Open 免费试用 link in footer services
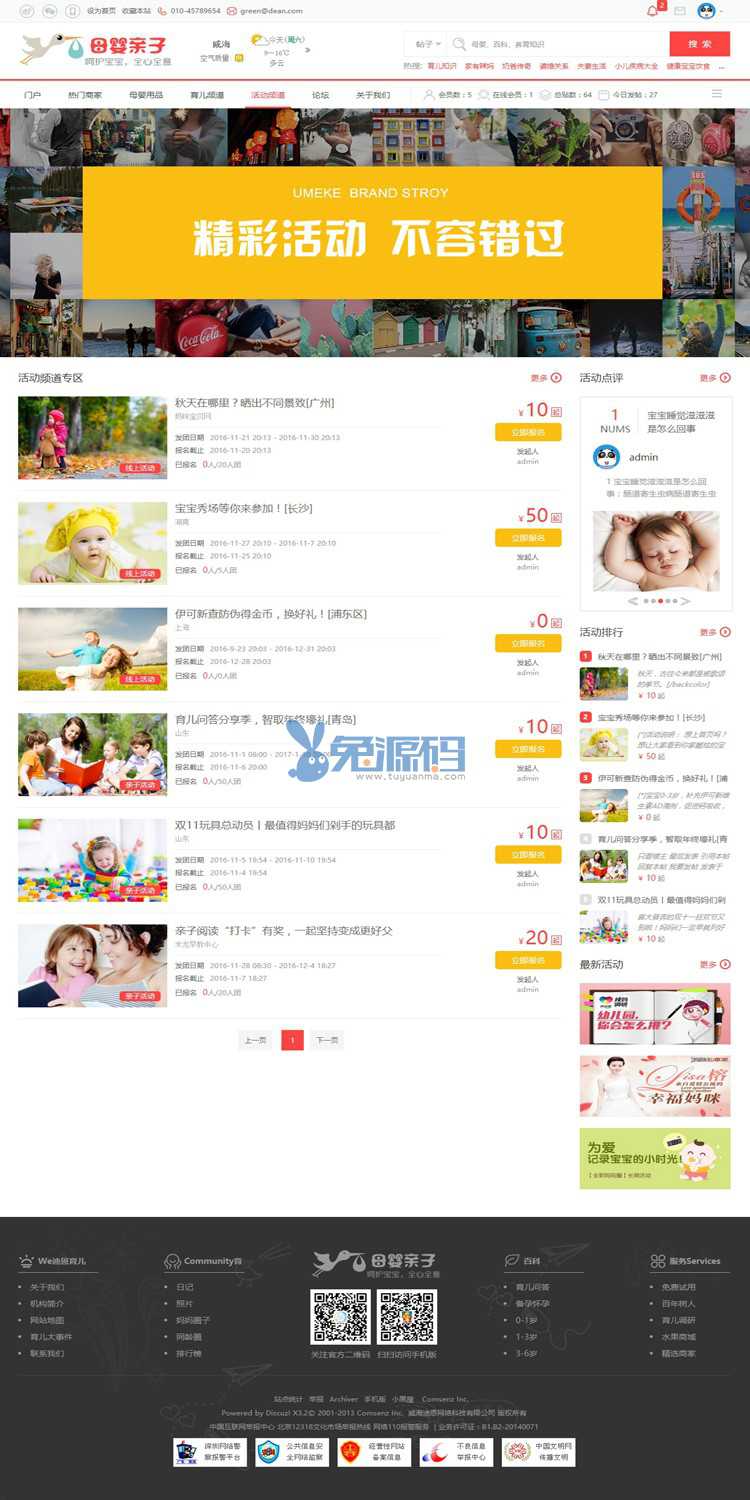Screen dimensions: 750x1500 (x=678, y=1287)
